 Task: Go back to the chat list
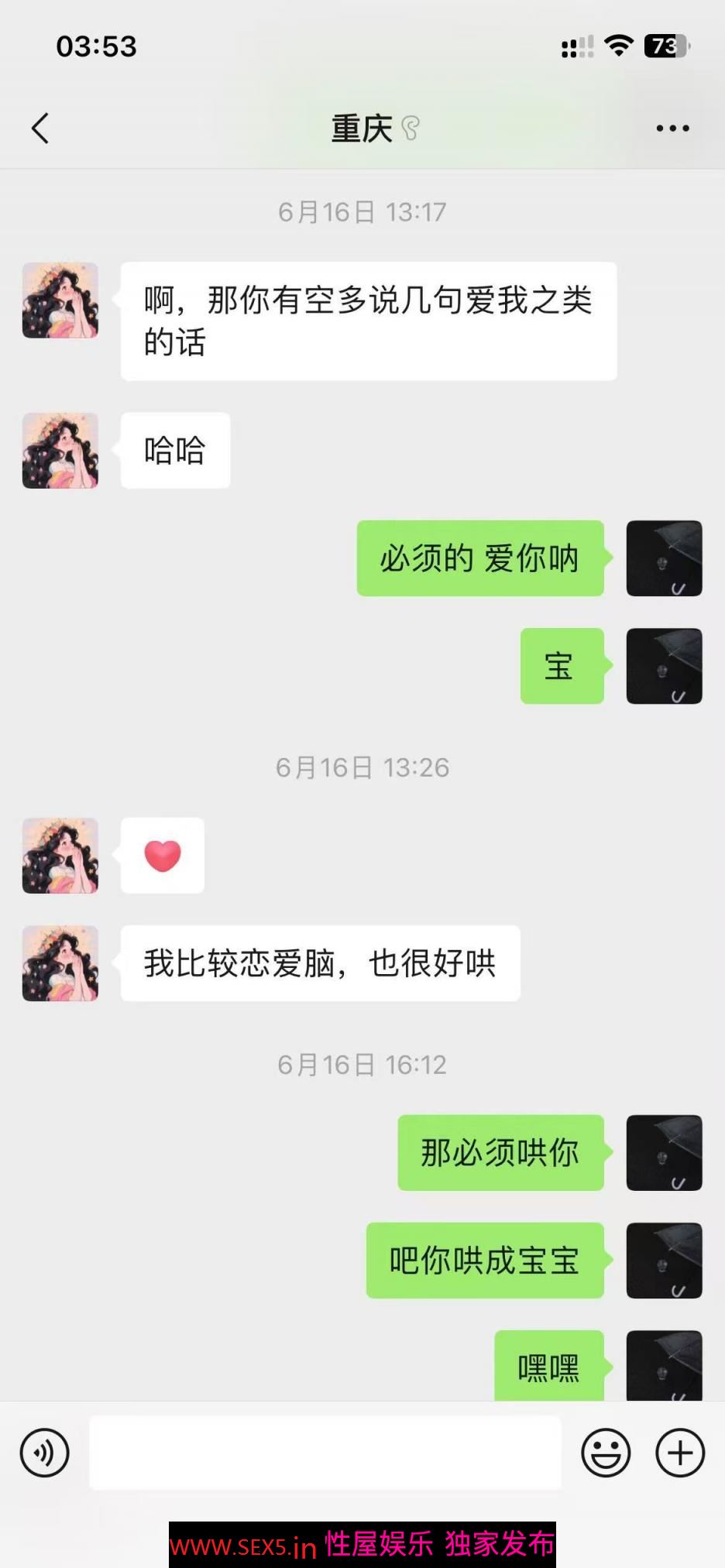pyautogui.click(x=40, y=129)
